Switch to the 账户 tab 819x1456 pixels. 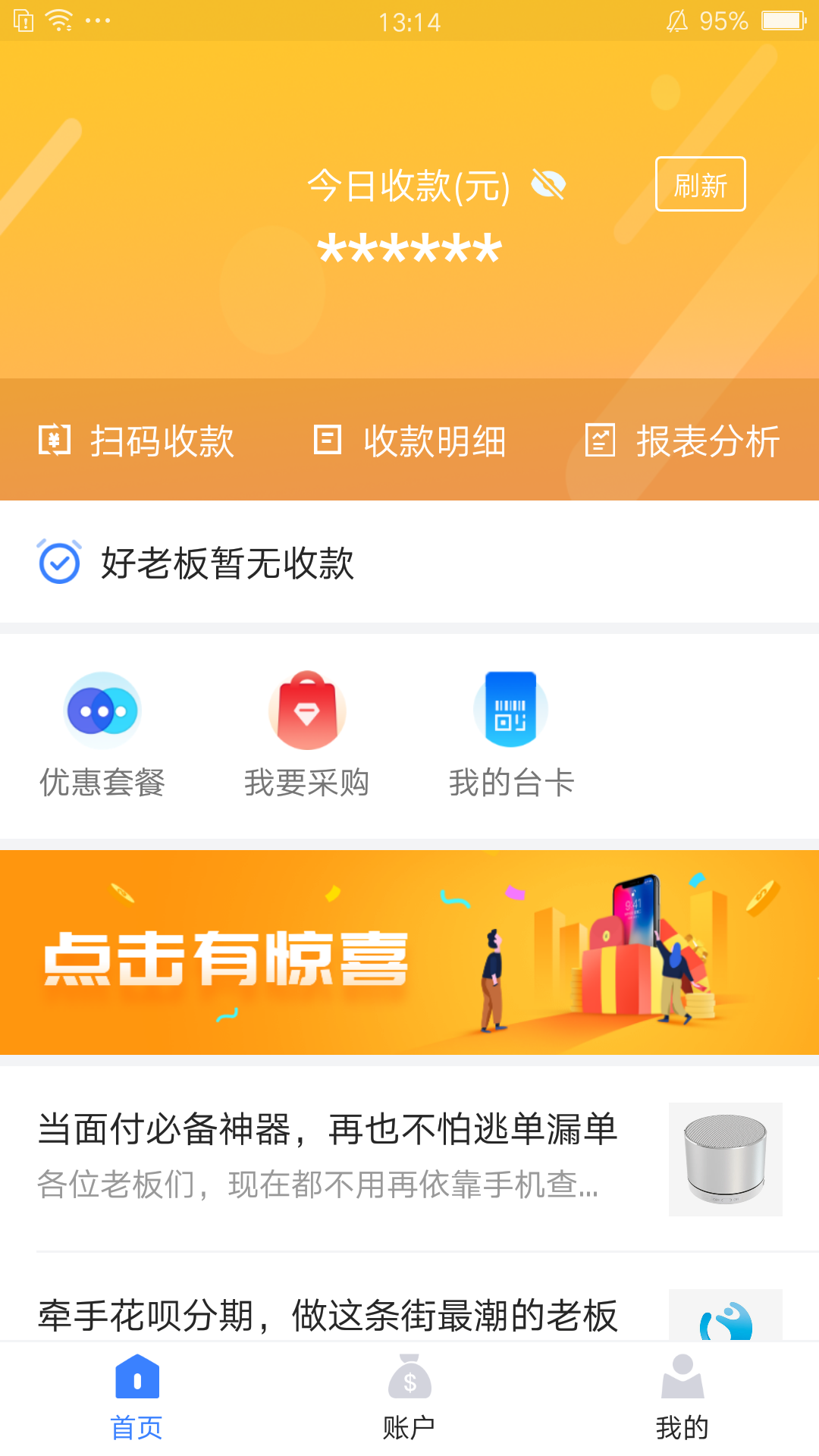coord(409,1398)
